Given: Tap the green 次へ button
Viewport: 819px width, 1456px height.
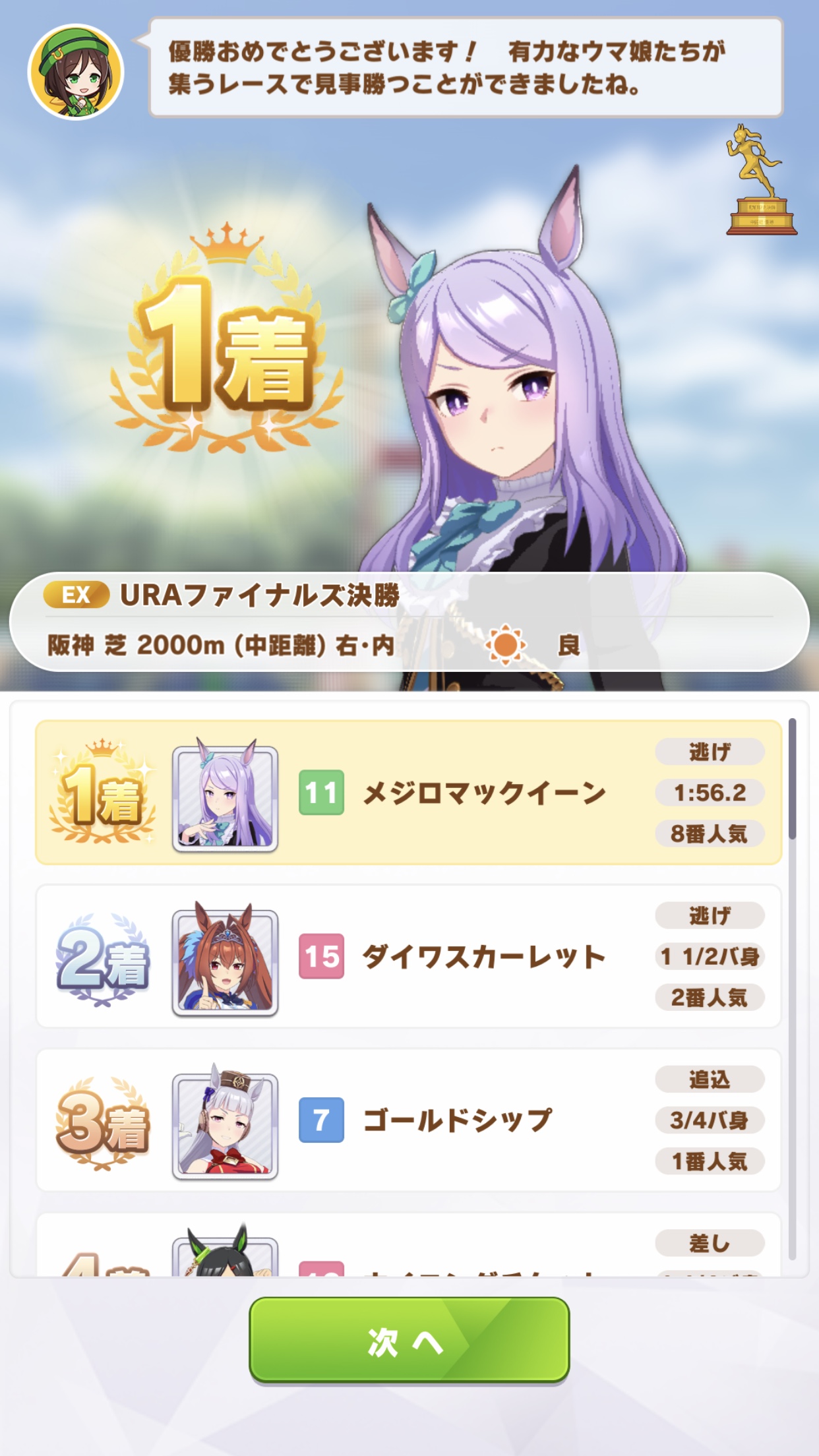Looking at the screenshot, I should coord(409,1340).
